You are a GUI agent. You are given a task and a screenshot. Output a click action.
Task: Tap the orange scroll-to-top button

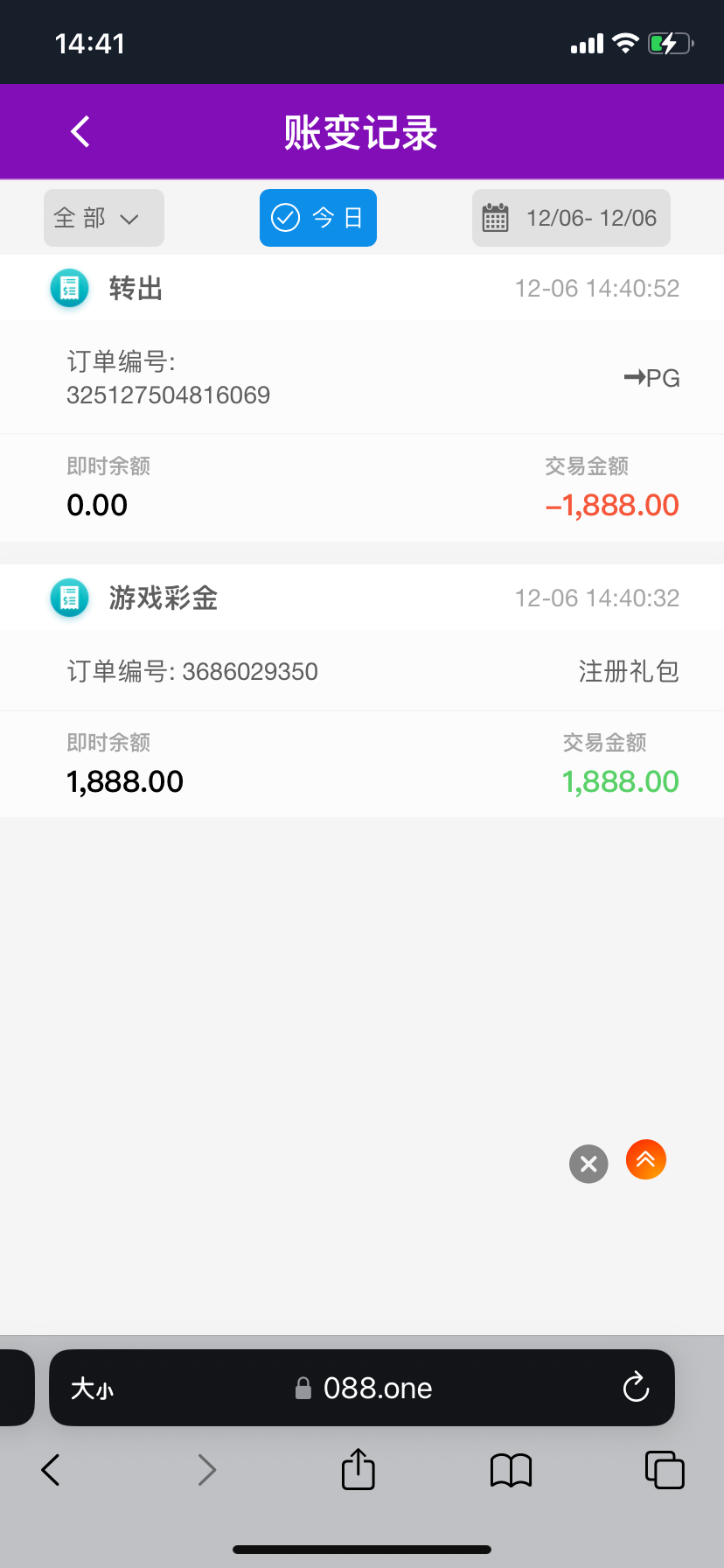(x=646, y=1159)
